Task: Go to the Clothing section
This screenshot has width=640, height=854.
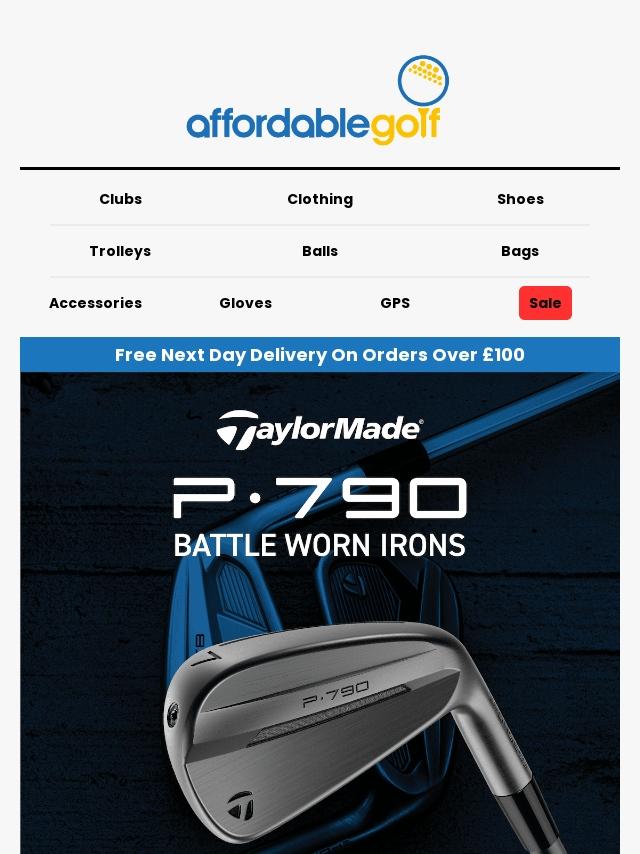Action: coord(320,199)
